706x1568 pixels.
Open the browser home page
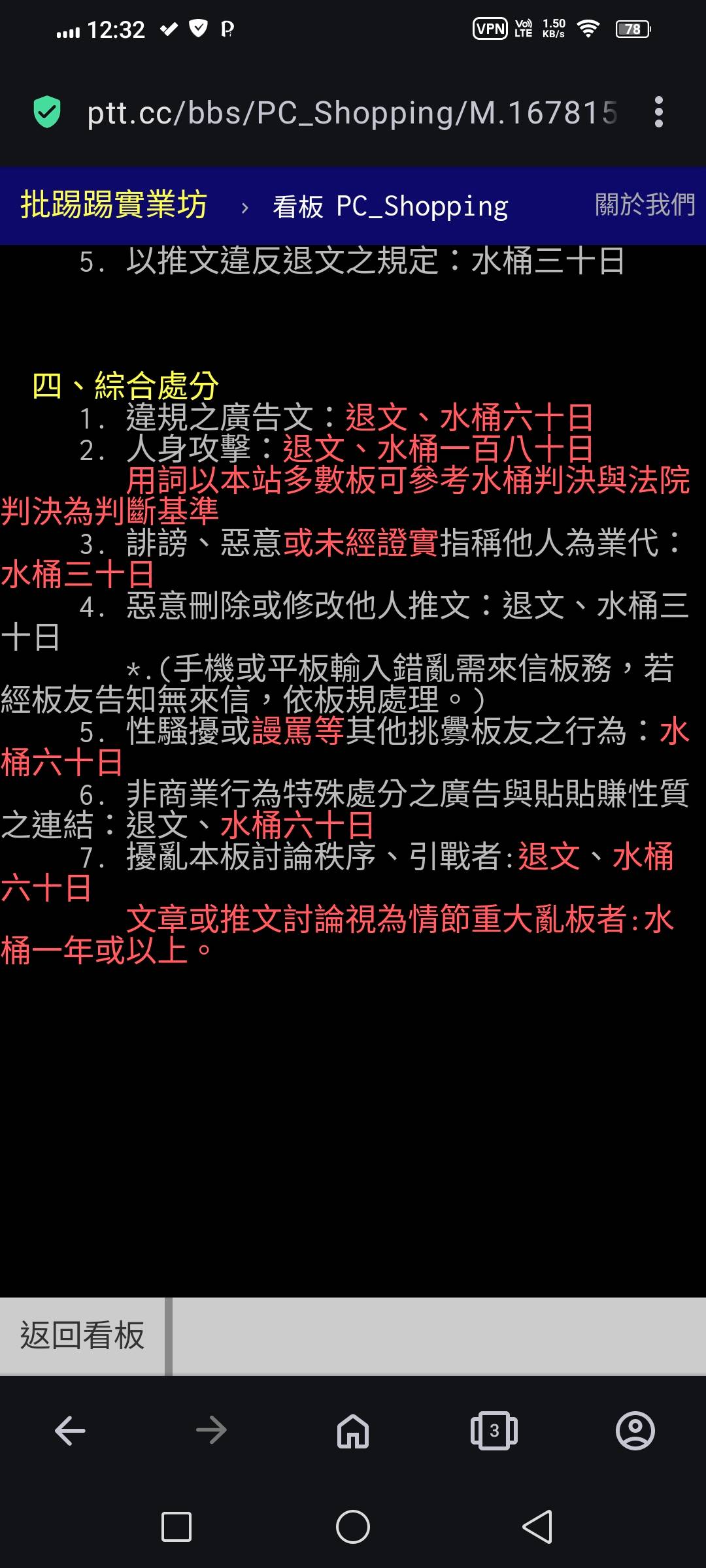(x=353, y=1431)
